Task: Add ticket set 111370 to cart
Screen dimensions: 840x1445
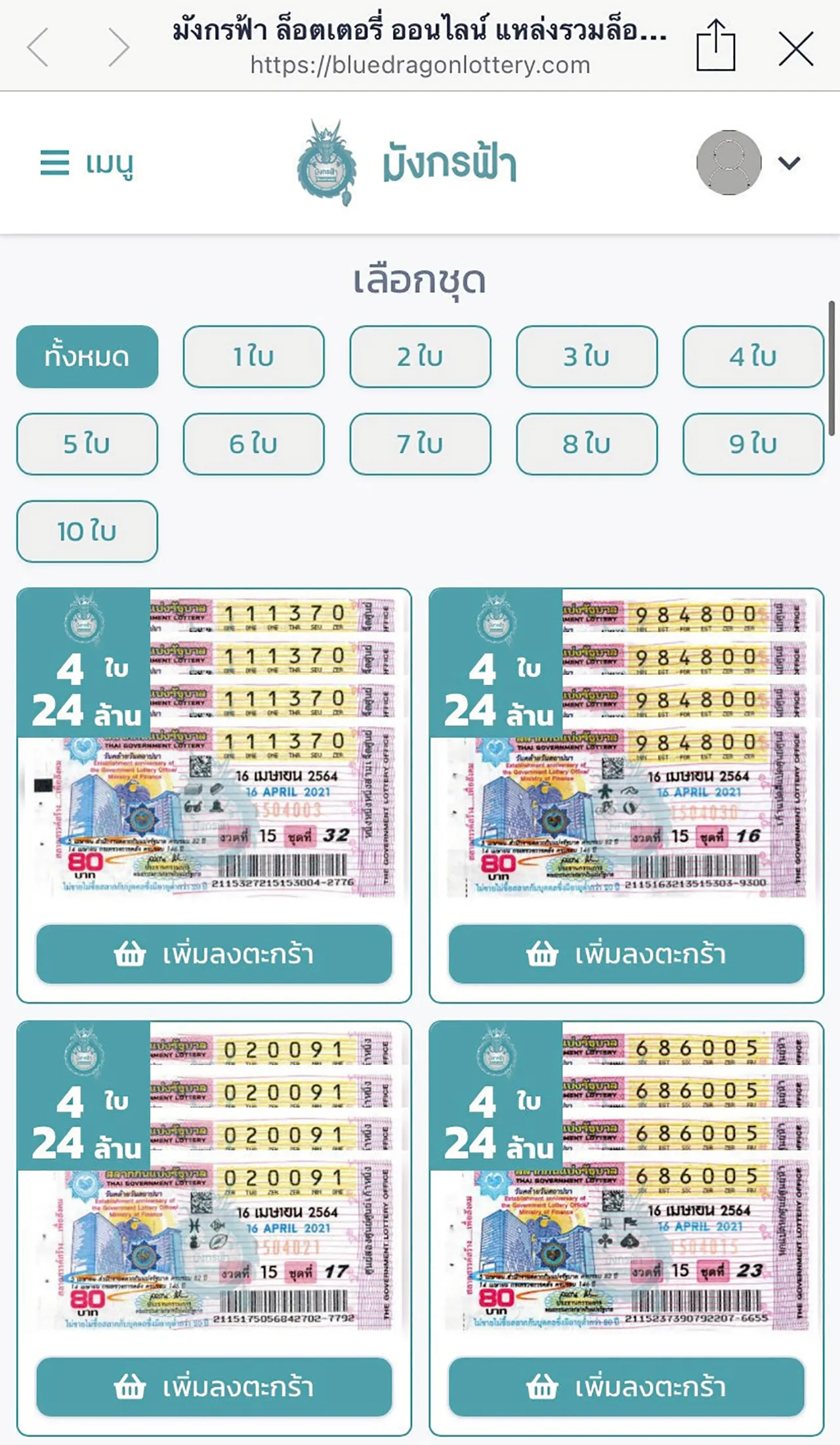Action: 214,954
